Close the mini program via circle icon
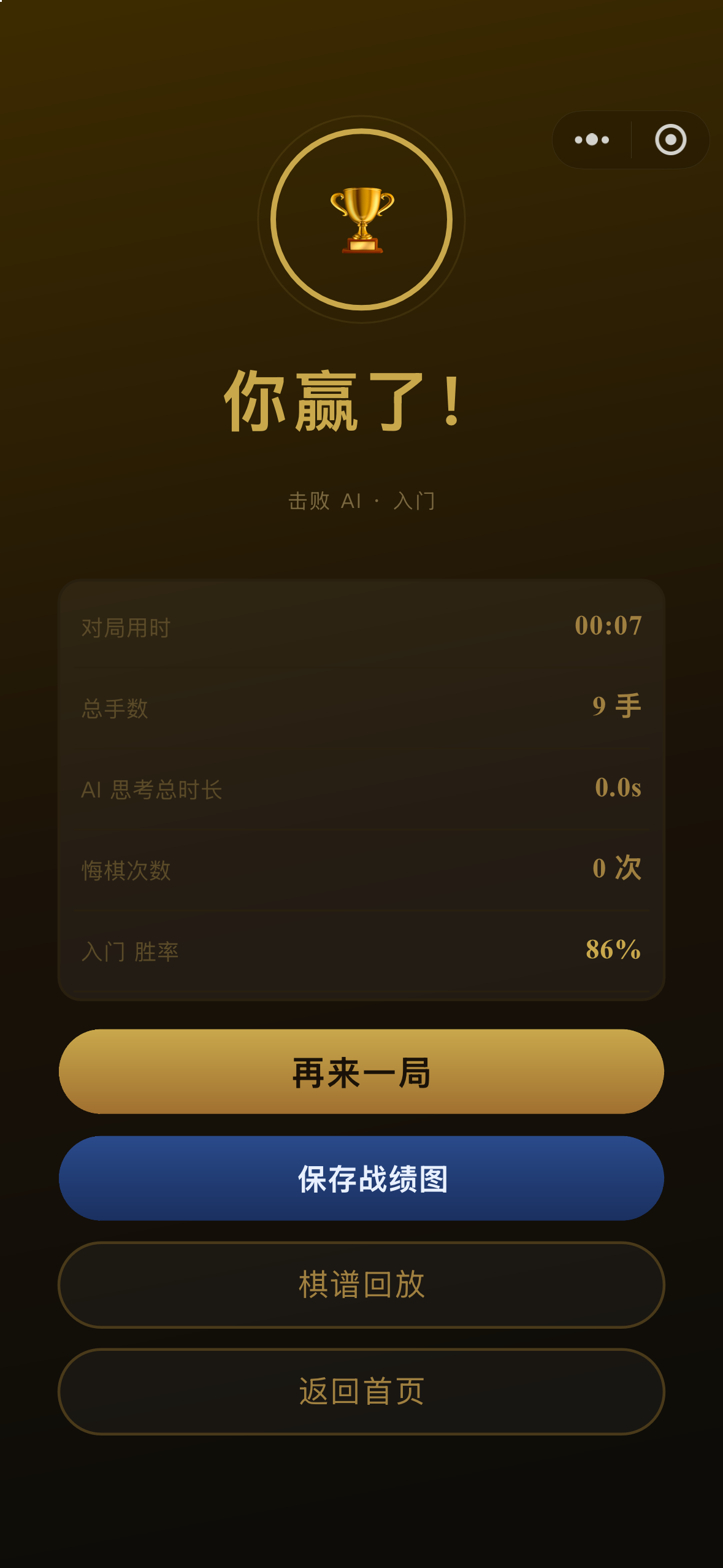 [x=670, y=140]
